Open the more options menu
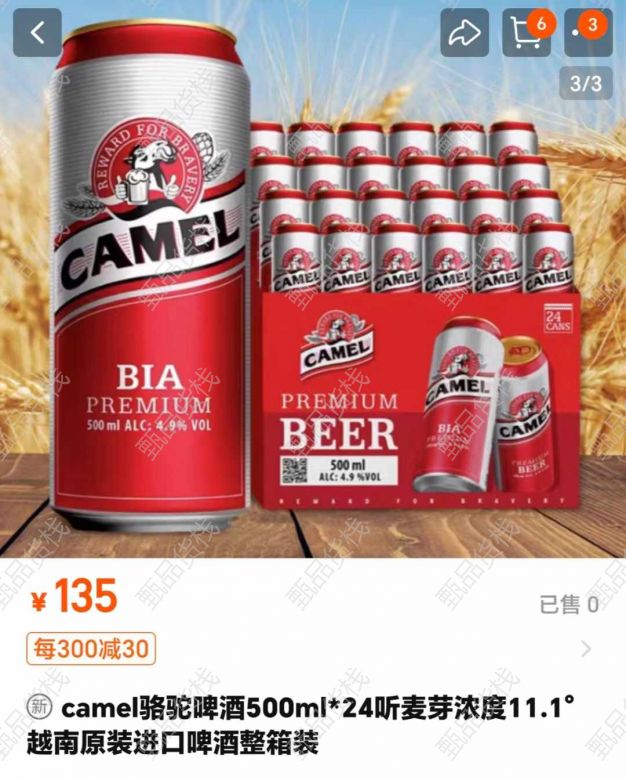626x780 pixels. click(586, 33)
